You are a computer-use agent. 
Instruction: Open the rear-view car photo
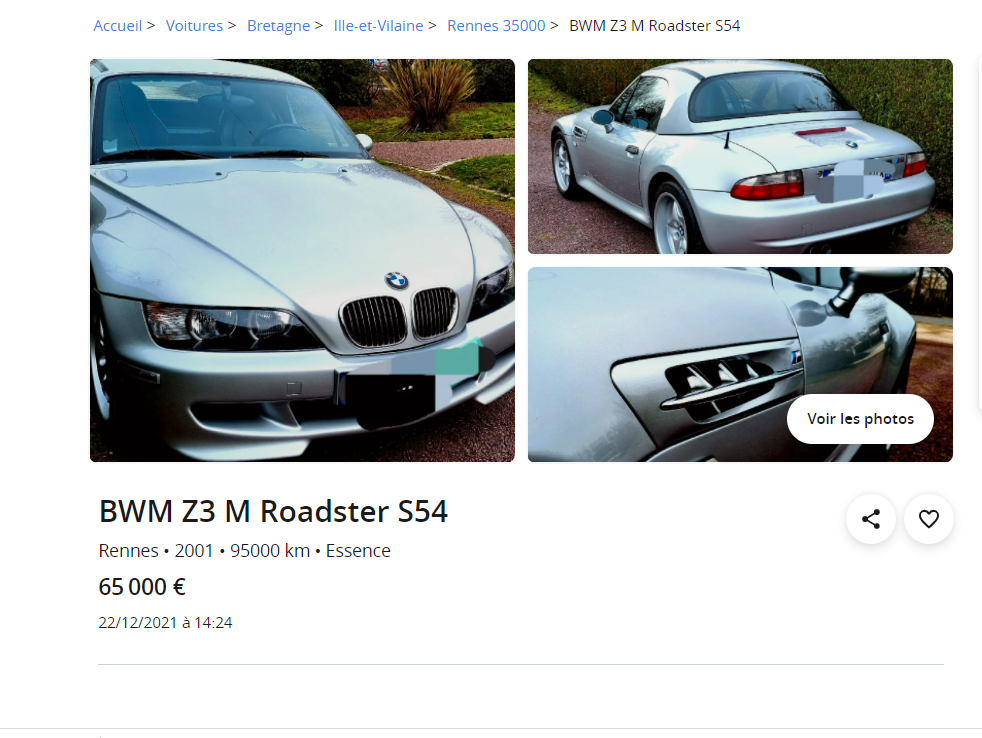coord(740,156)
